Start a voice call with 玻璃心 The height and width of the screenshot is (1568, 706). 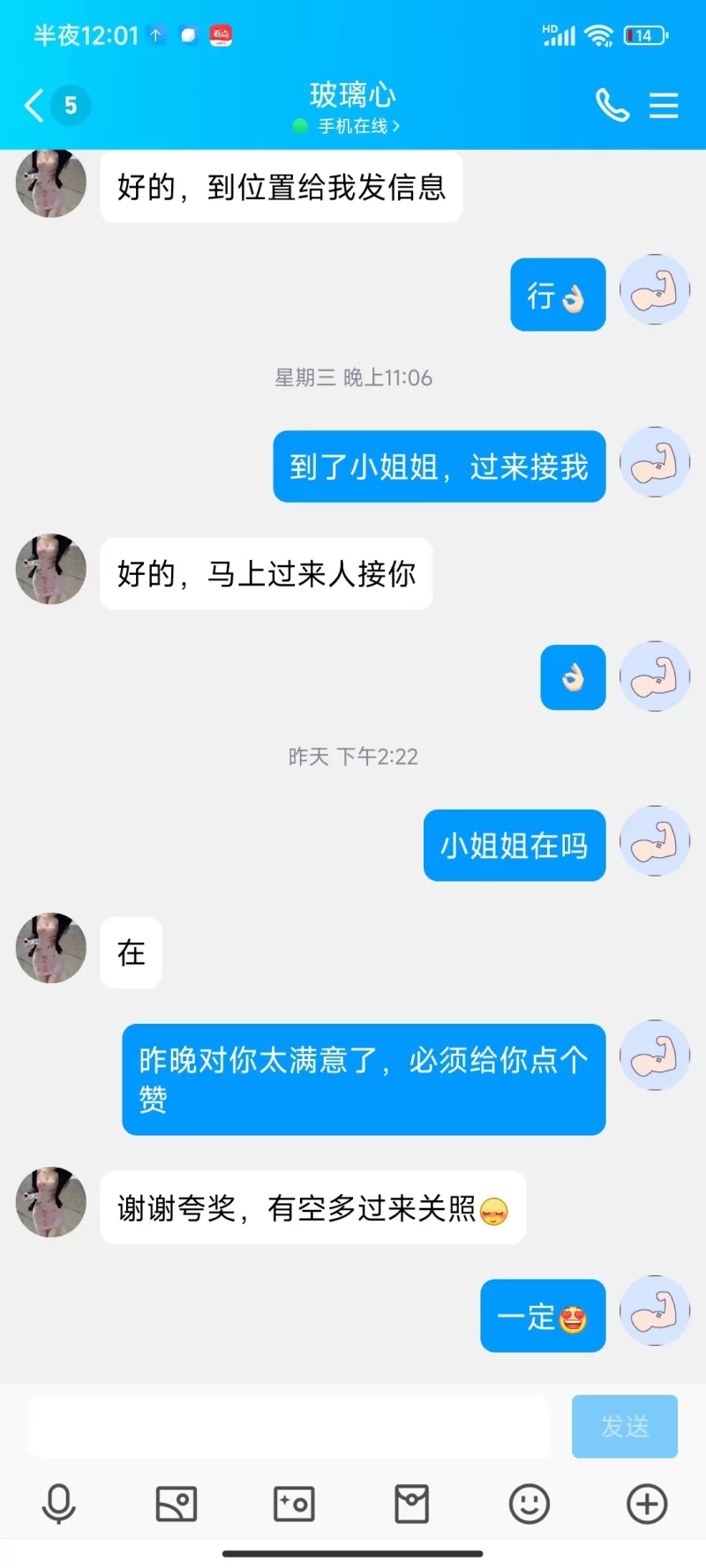click(612, 106)
